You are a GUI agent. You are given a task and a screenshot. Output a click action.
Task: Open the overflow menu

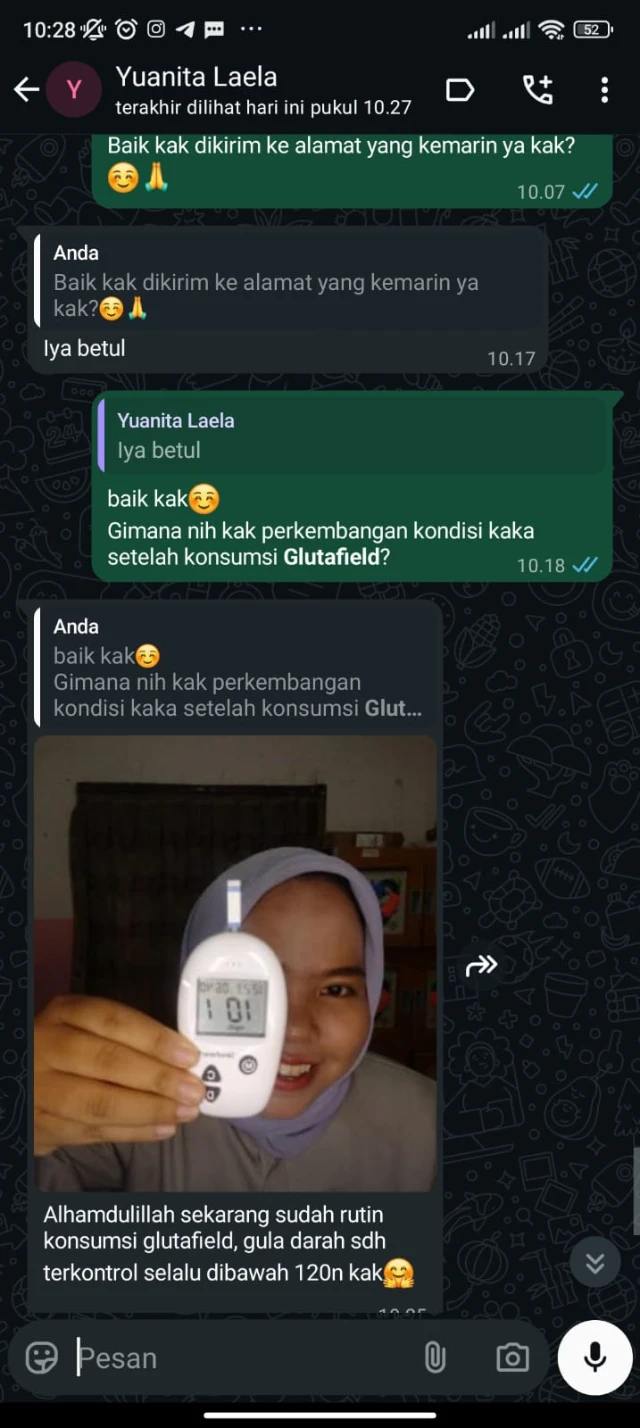604,90
